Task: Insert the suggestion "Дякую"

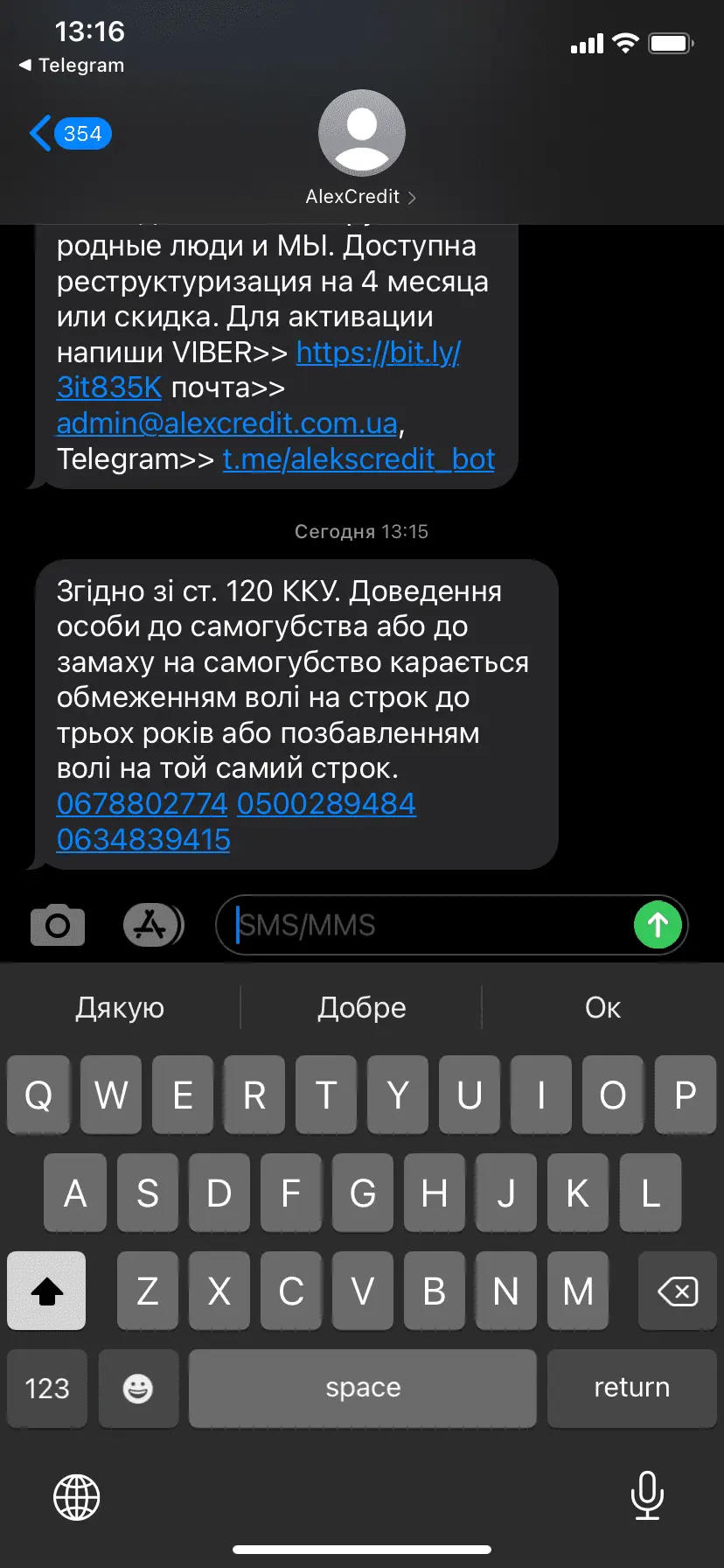Action: (120, 1008)
